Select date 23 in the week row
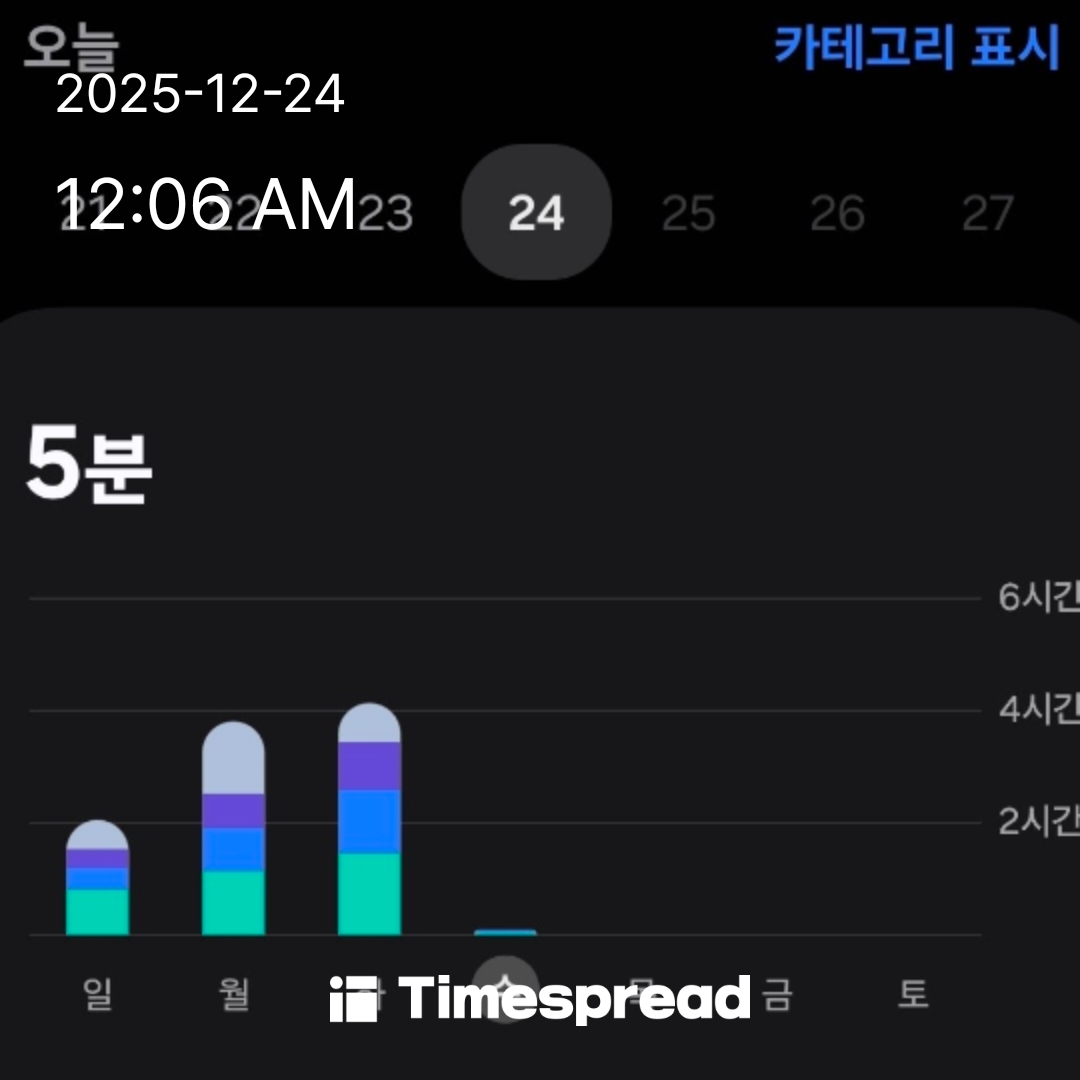1080x1080 pixels. click(385, 213)
